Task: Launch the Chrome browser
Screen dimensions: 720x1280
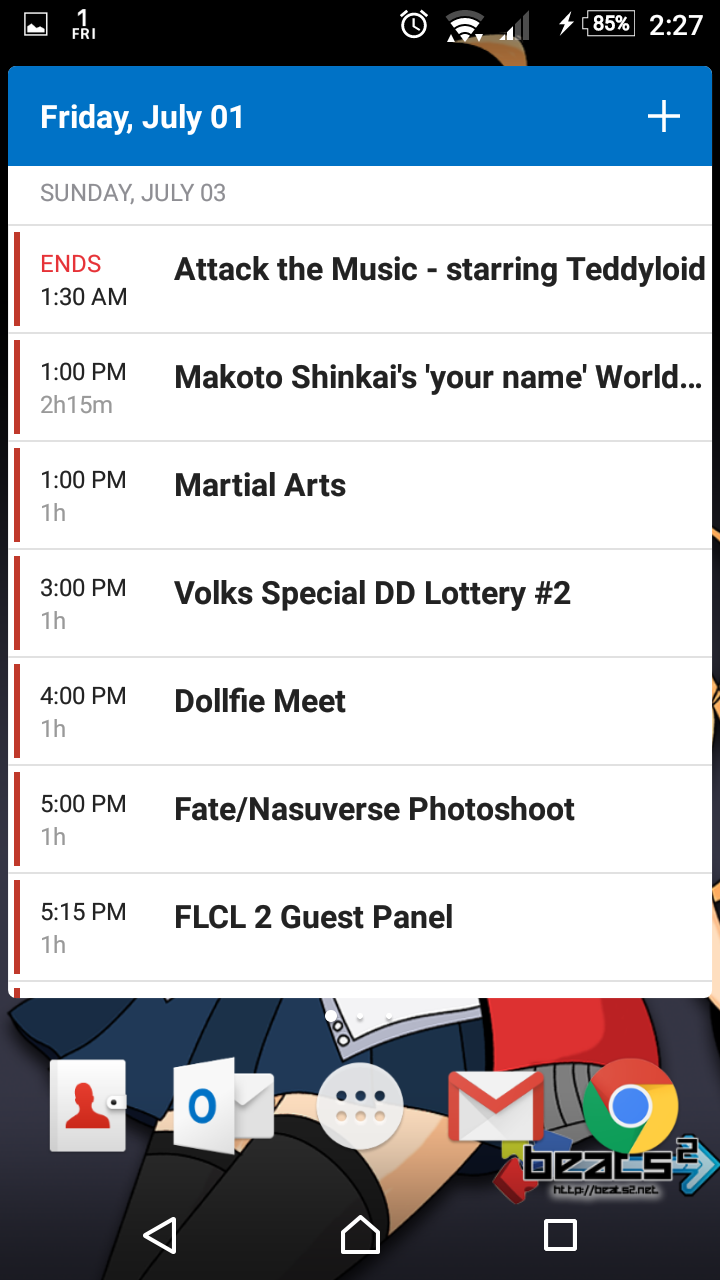Action: [630, 1106]
